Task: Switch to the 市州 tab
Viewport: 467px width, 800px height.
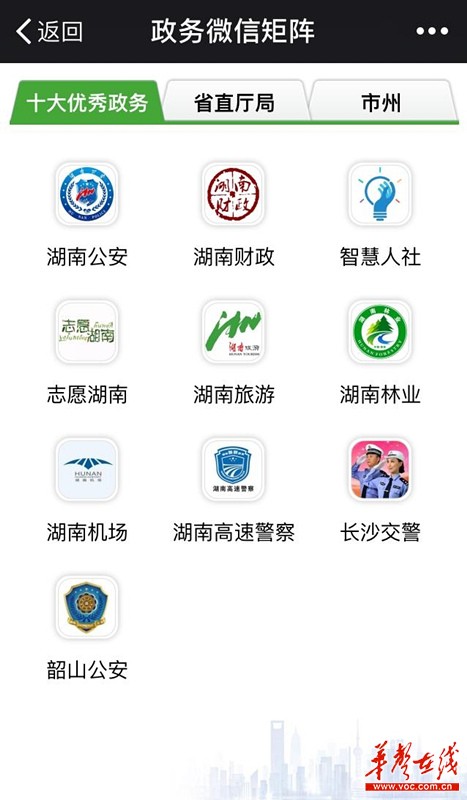Action: [382, 102]
